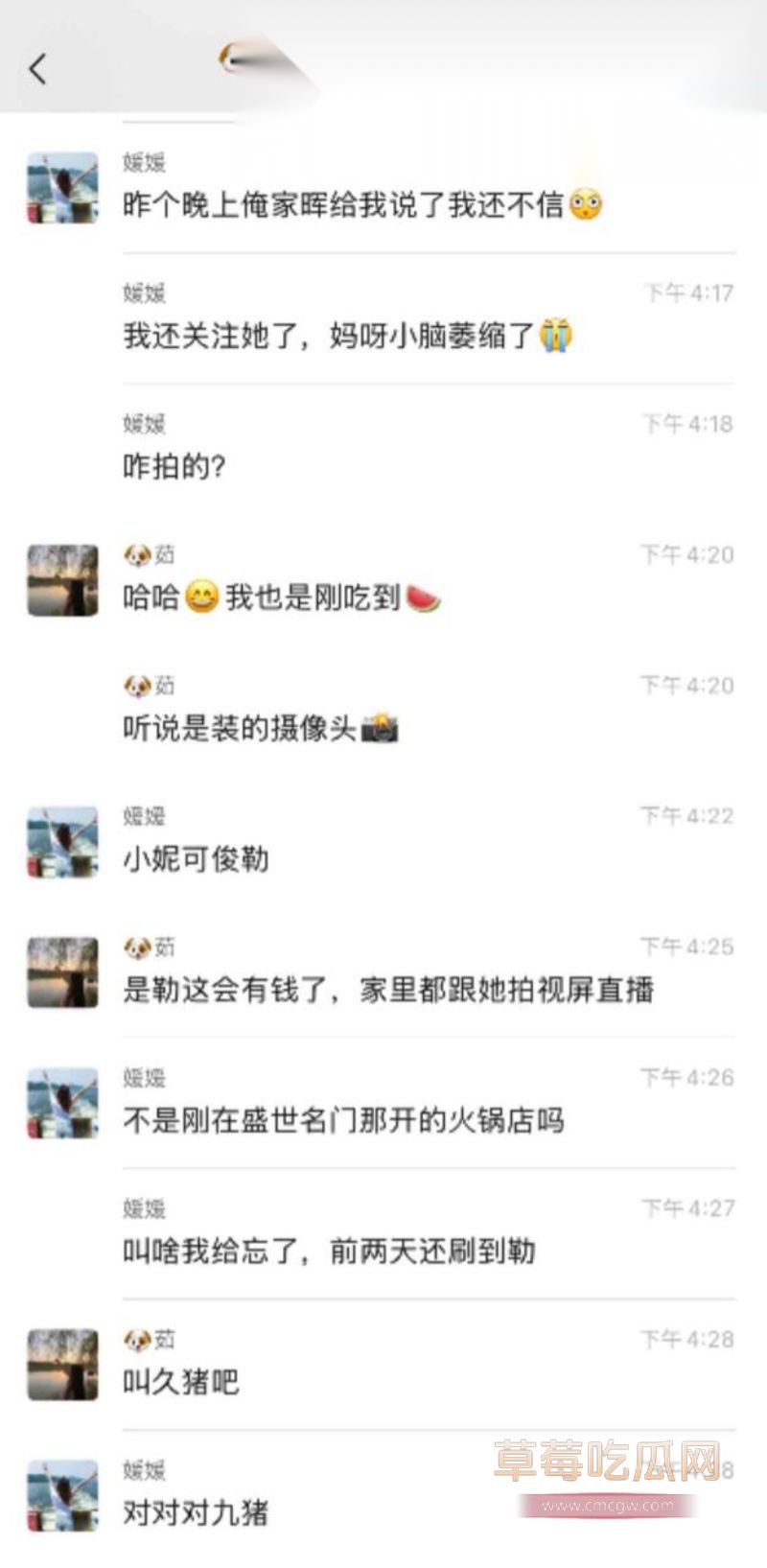The image size is (767, 1568).
Task: Tap the 对对对九猪 message
Action: (x=198, y=1513)
